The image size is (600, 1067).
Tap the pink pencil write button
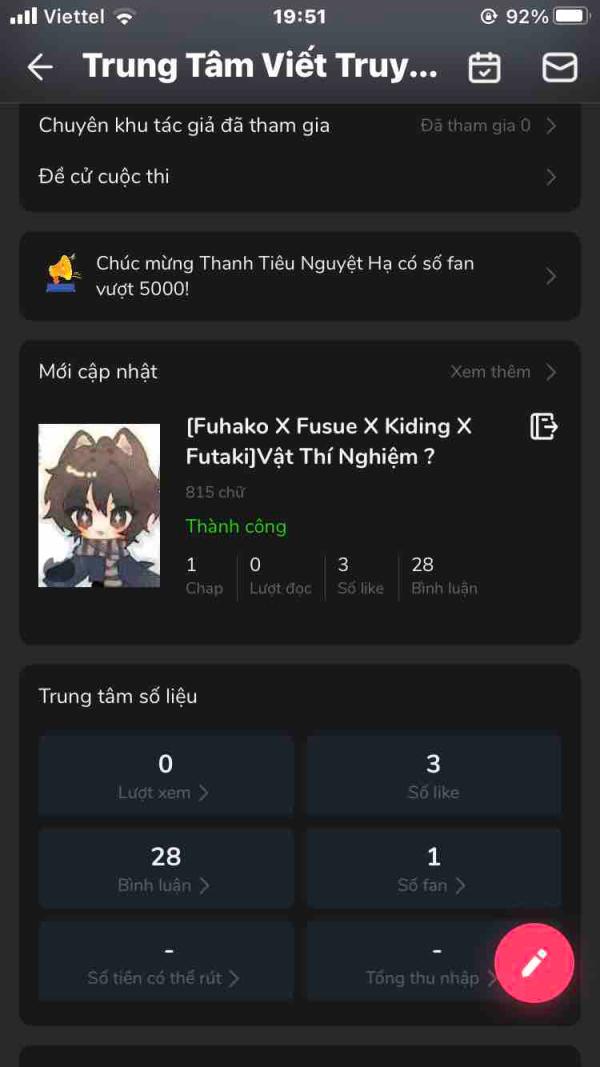point(534,963)
